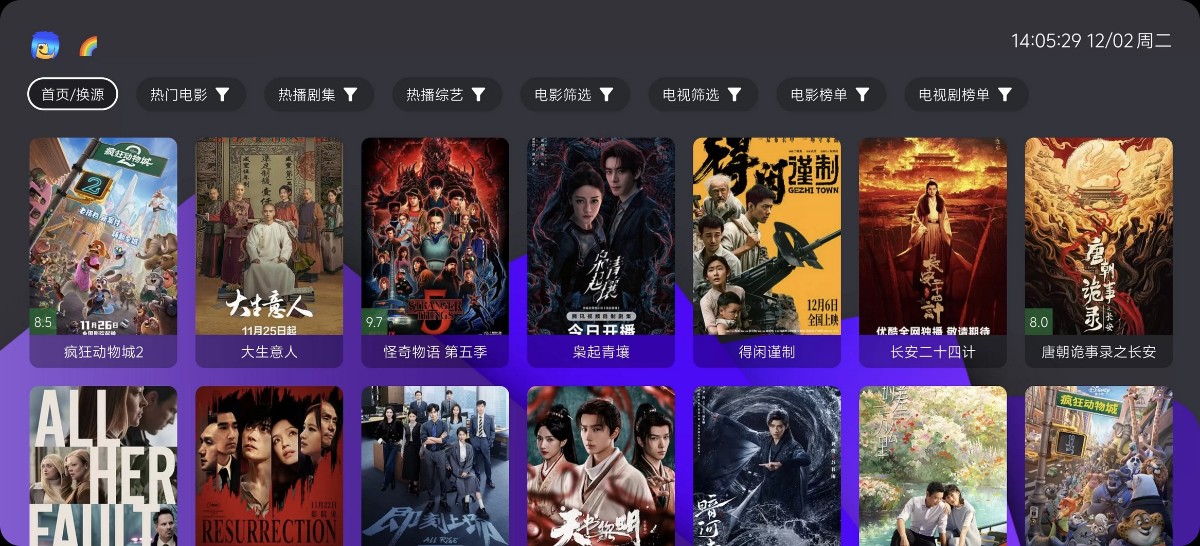The image size is (1200, 546).
Task: Open 怪奇物语 第五季
Action: pyautogui.click(x=435, y=250)
